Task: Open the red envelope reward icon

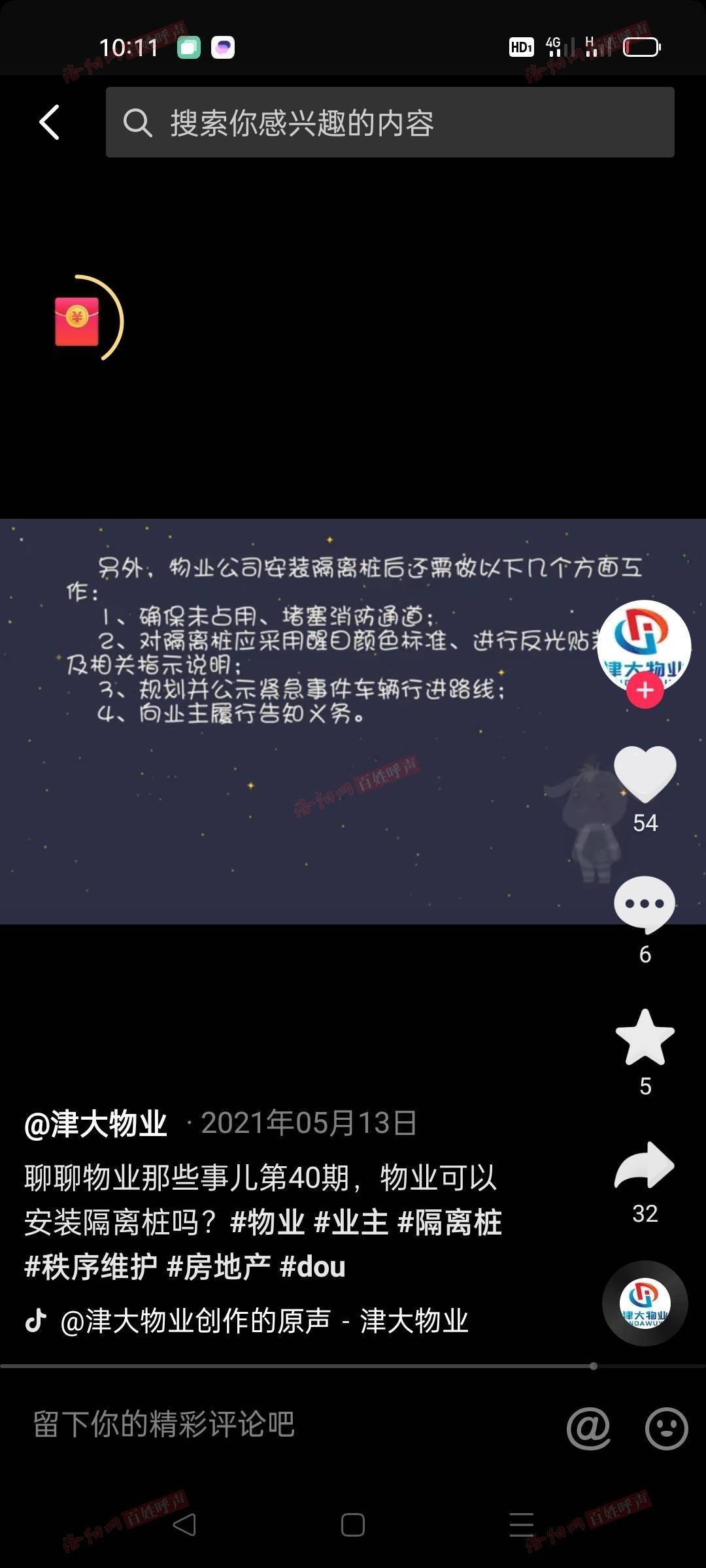Action: [77, 321]
